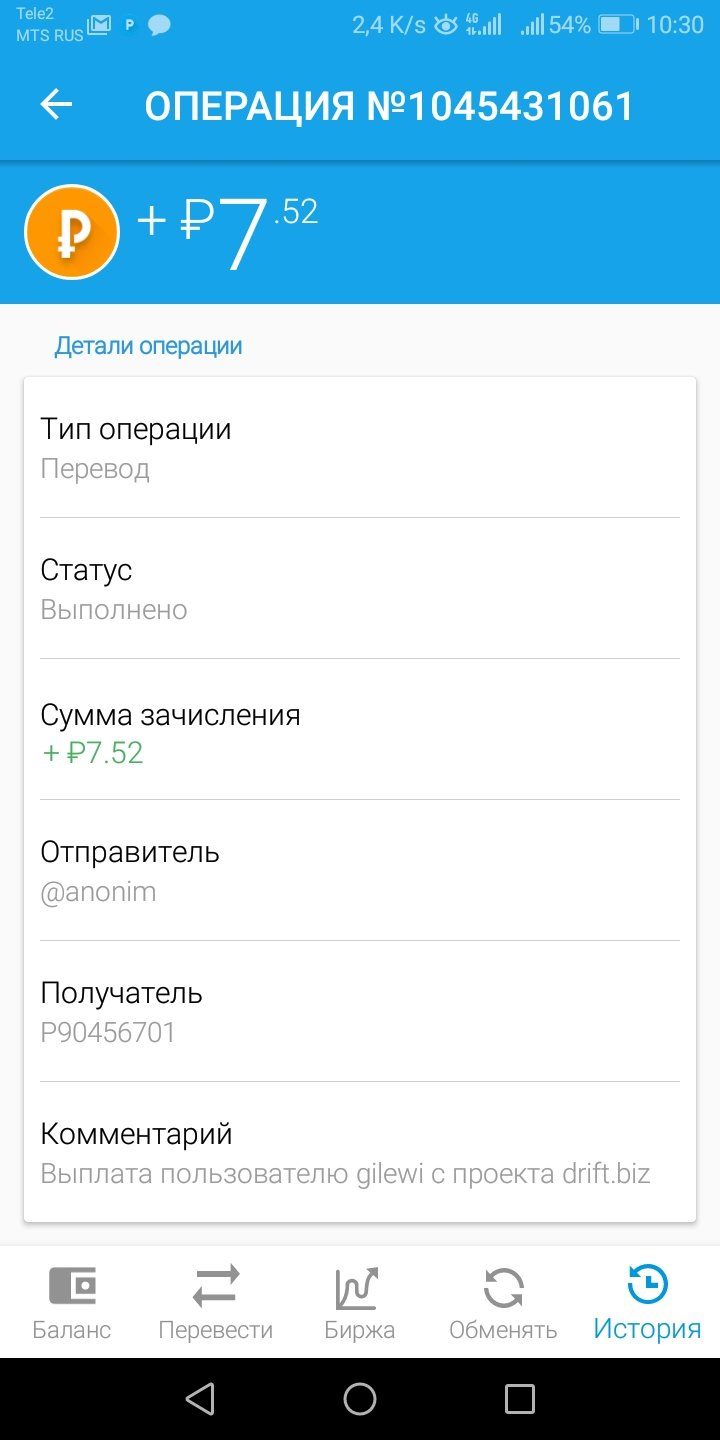Viewport: 720px width, 1440px height.
Task: Select the История tab
Action: pyautogui.click(x=647, y=1302)
